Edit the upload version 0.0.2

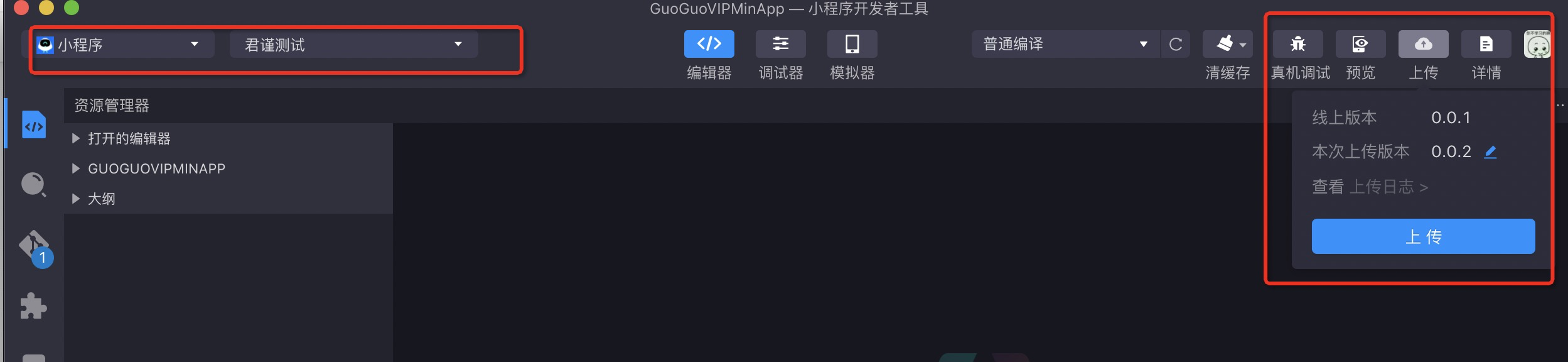(x=1490, y=152)
